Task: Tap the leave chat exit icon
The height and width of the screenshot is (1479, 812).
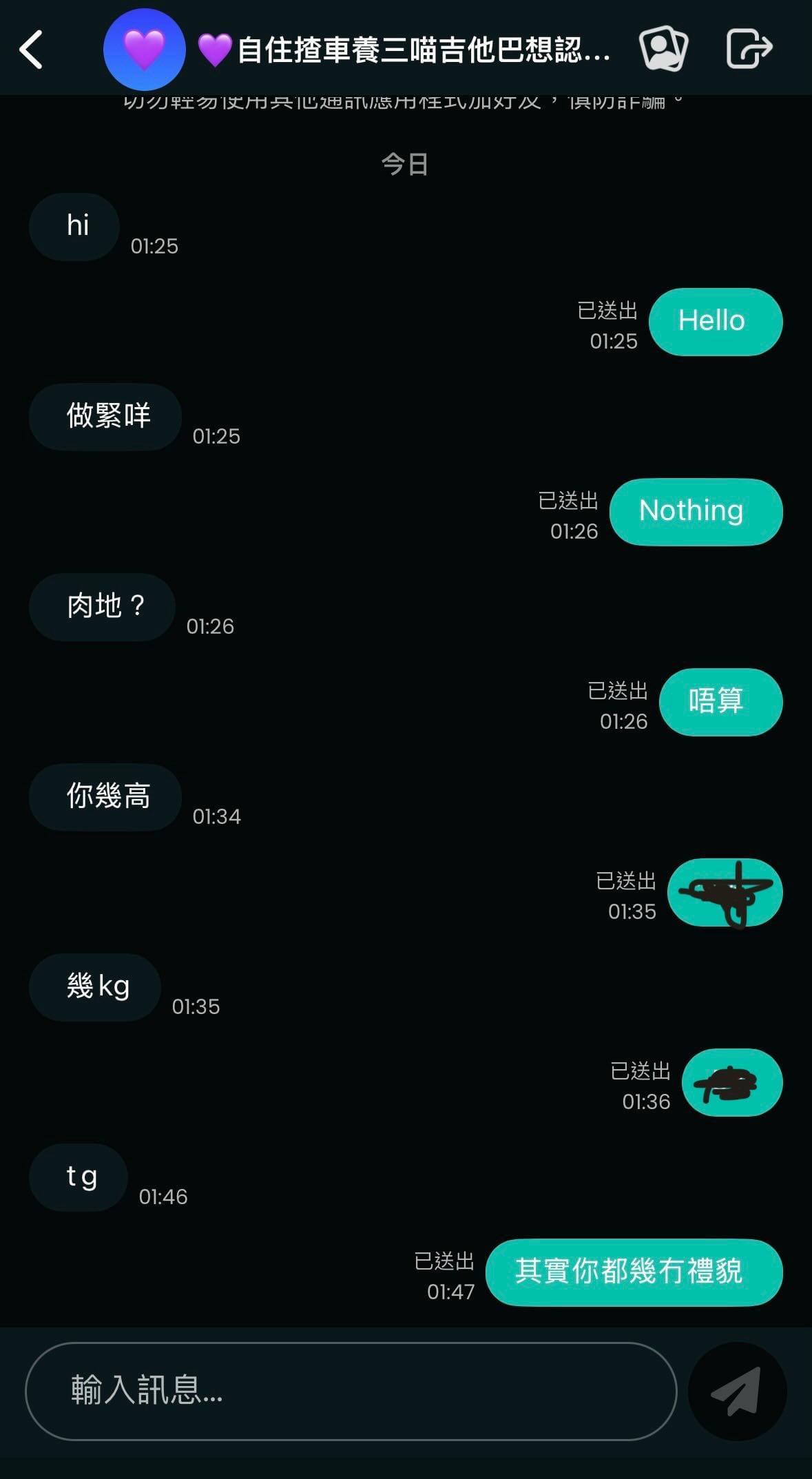Action: [x=749, y=48]
